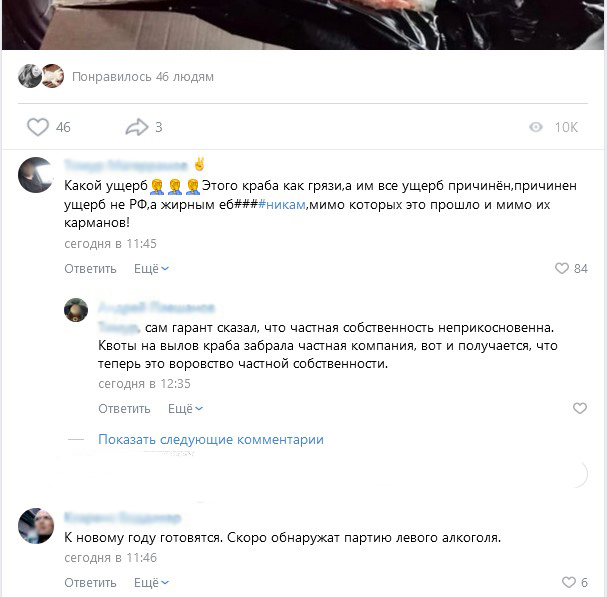Viewport: 607px width, 597px height.
Task: Reply to the 11:46 comment about alcohol
Action: (90, 583)
